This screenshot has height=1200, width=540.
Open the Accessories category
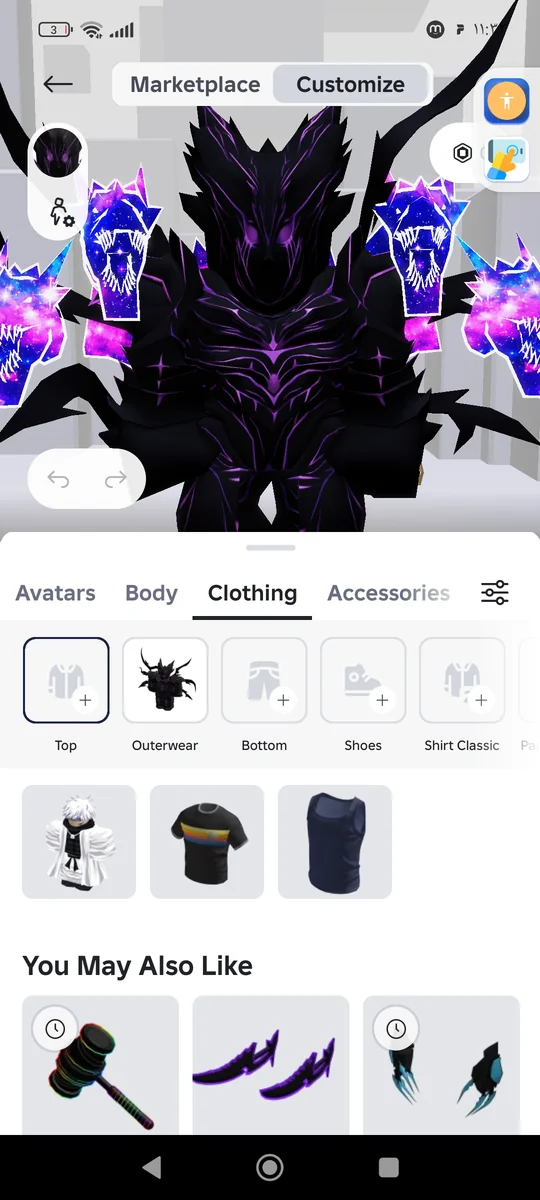(x=388, y=593)
